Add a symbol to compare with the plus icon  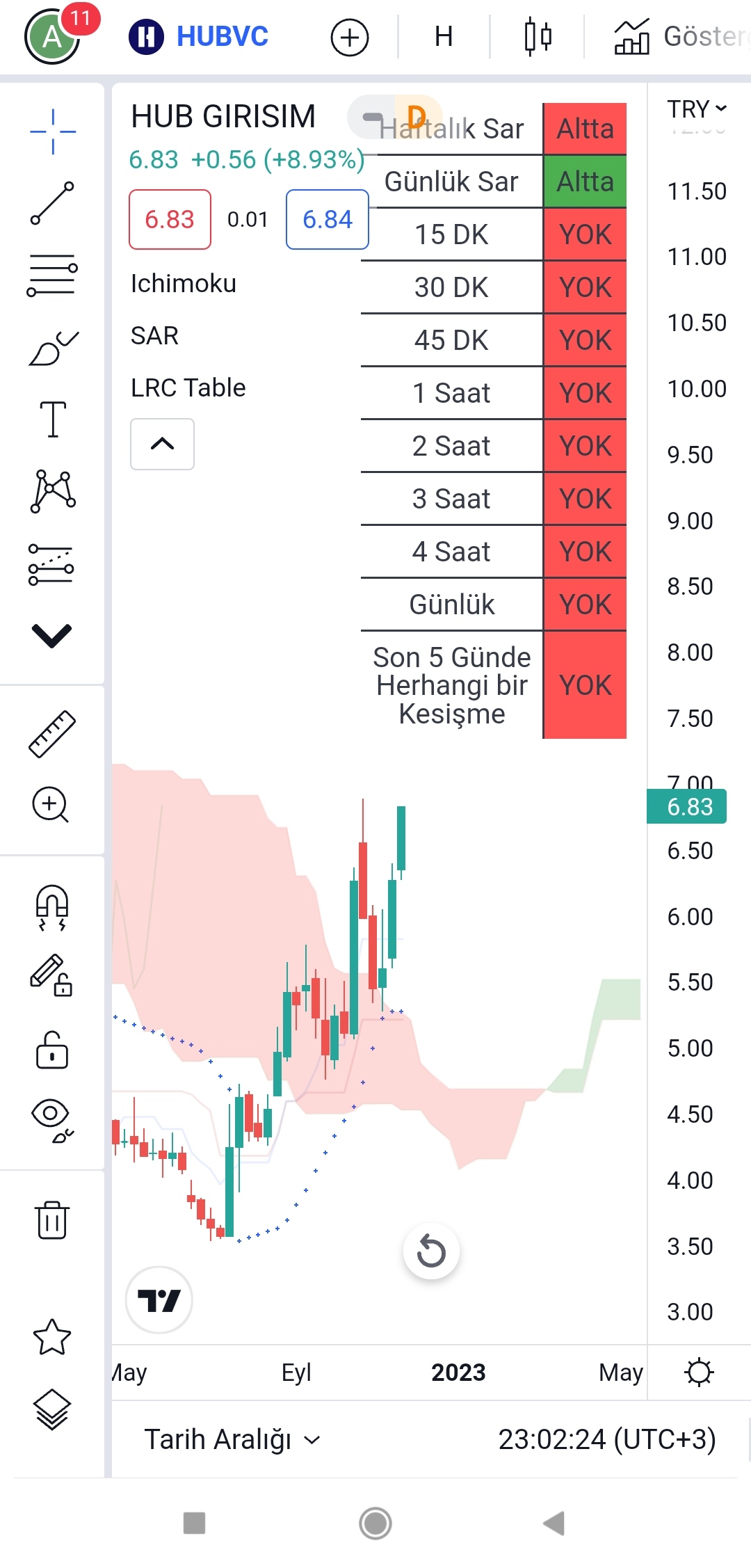[x=349, y=37]
